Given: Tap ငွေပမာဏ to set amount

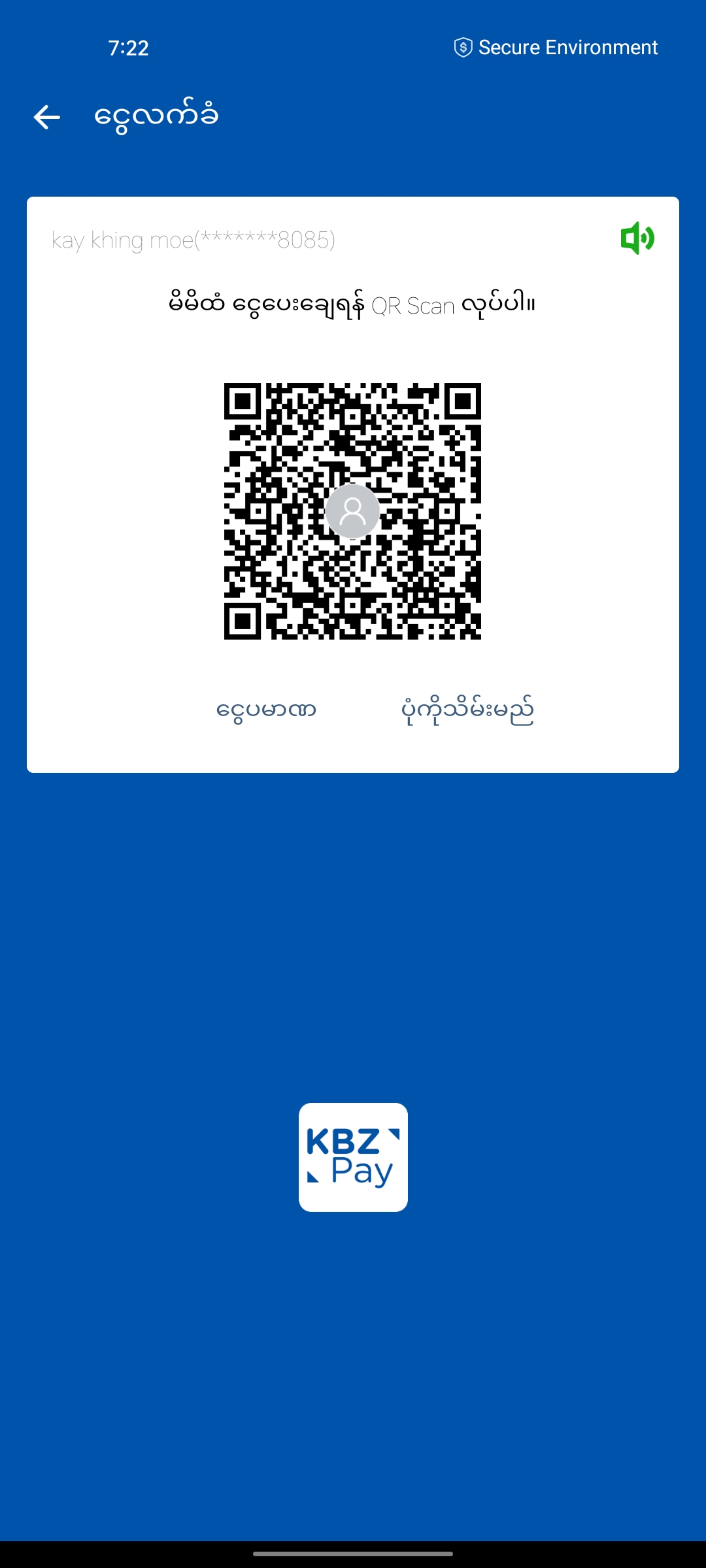Looking at the screenshot, I should [266, 710].
